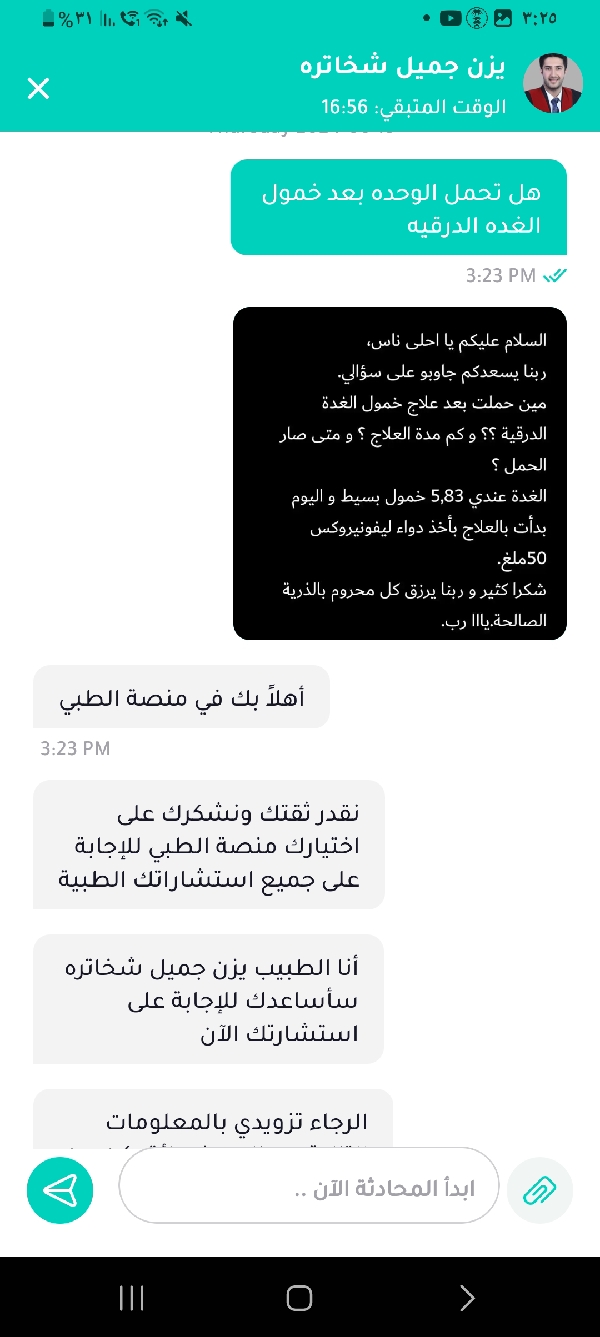Go back using the system navigation bar

pyautogui.click(x=467, y=1298)
